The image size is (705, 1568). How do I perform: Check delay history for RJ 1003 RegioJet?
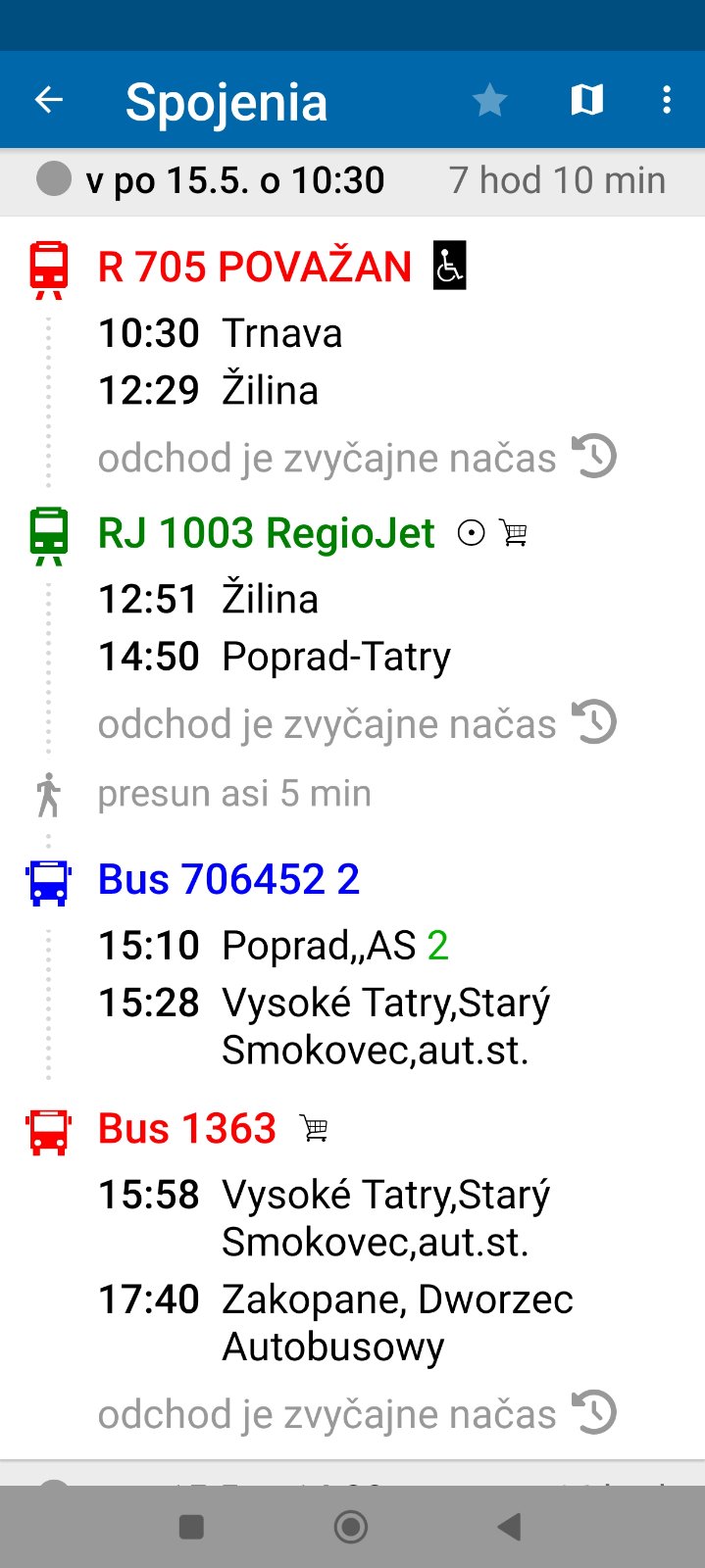point(594,723)
